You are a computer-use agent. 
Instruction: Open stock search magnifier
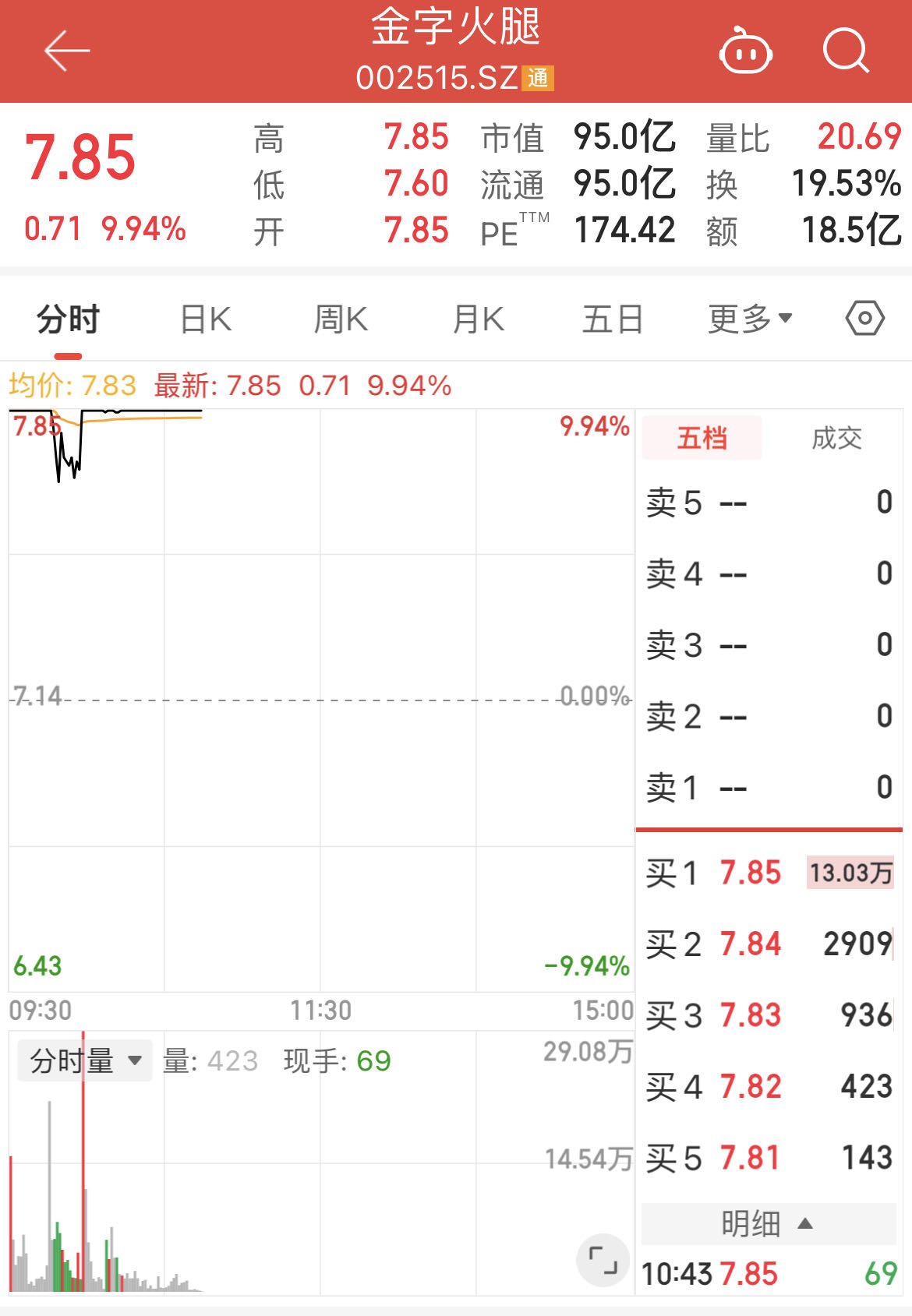846,51
